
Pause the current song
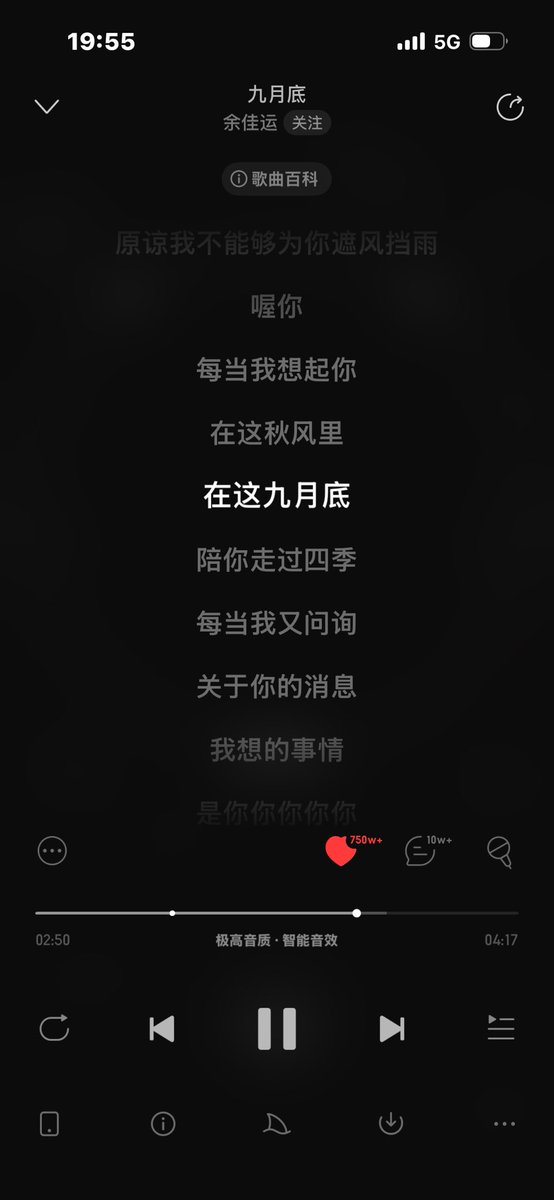point(277,1028)
